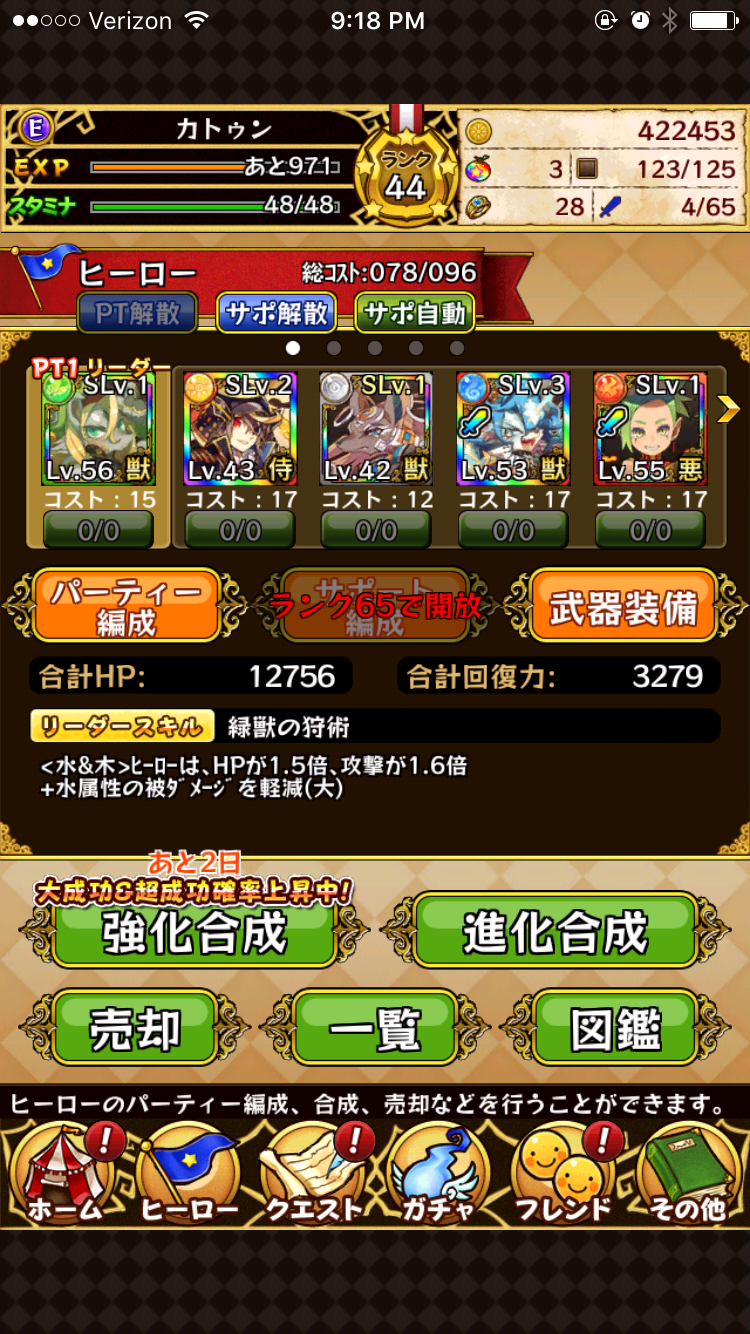Tap the PT解散 button
Screen dimensions: 750x1334
pyautogui.click(x=137, y=313)
